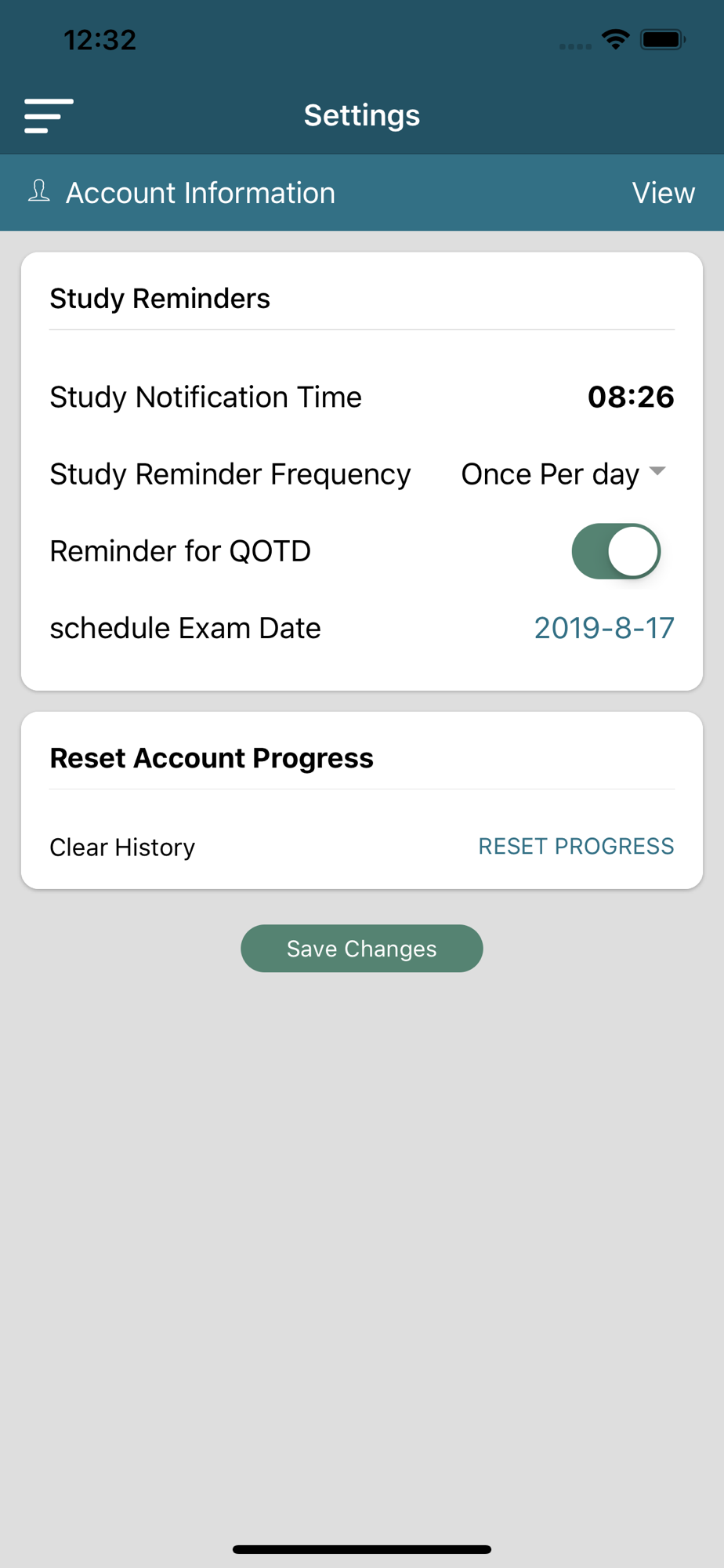Open the drawer menu button

[x=49, y=116]
